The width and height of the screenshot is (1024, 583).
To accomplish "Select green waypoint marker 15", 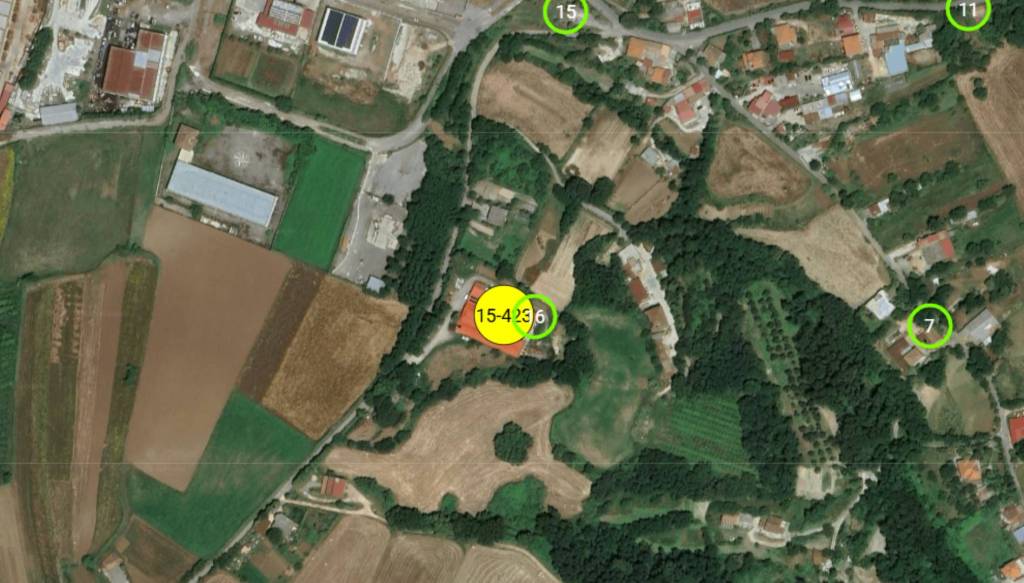I will 566,12.
